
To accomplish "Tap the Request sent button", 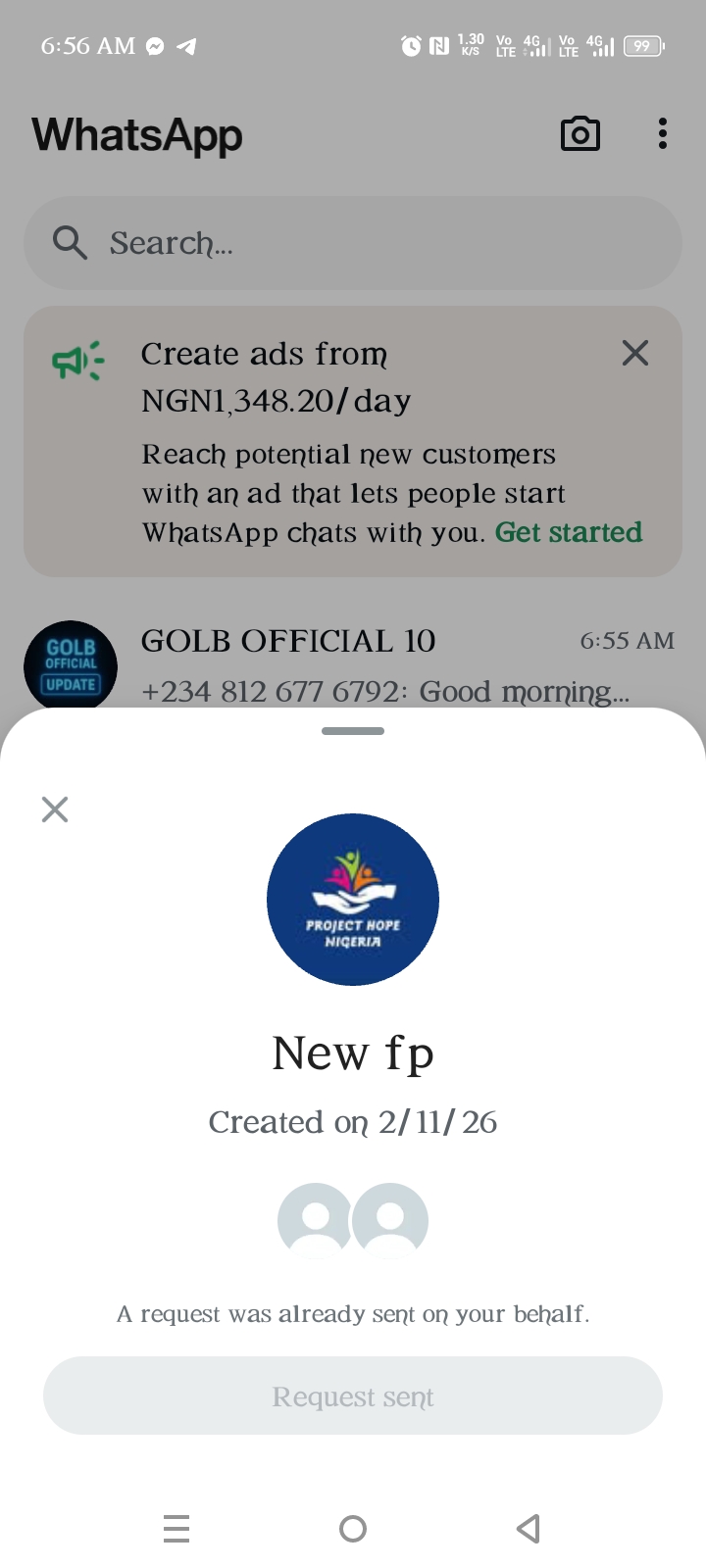I will click(353, 1396).
